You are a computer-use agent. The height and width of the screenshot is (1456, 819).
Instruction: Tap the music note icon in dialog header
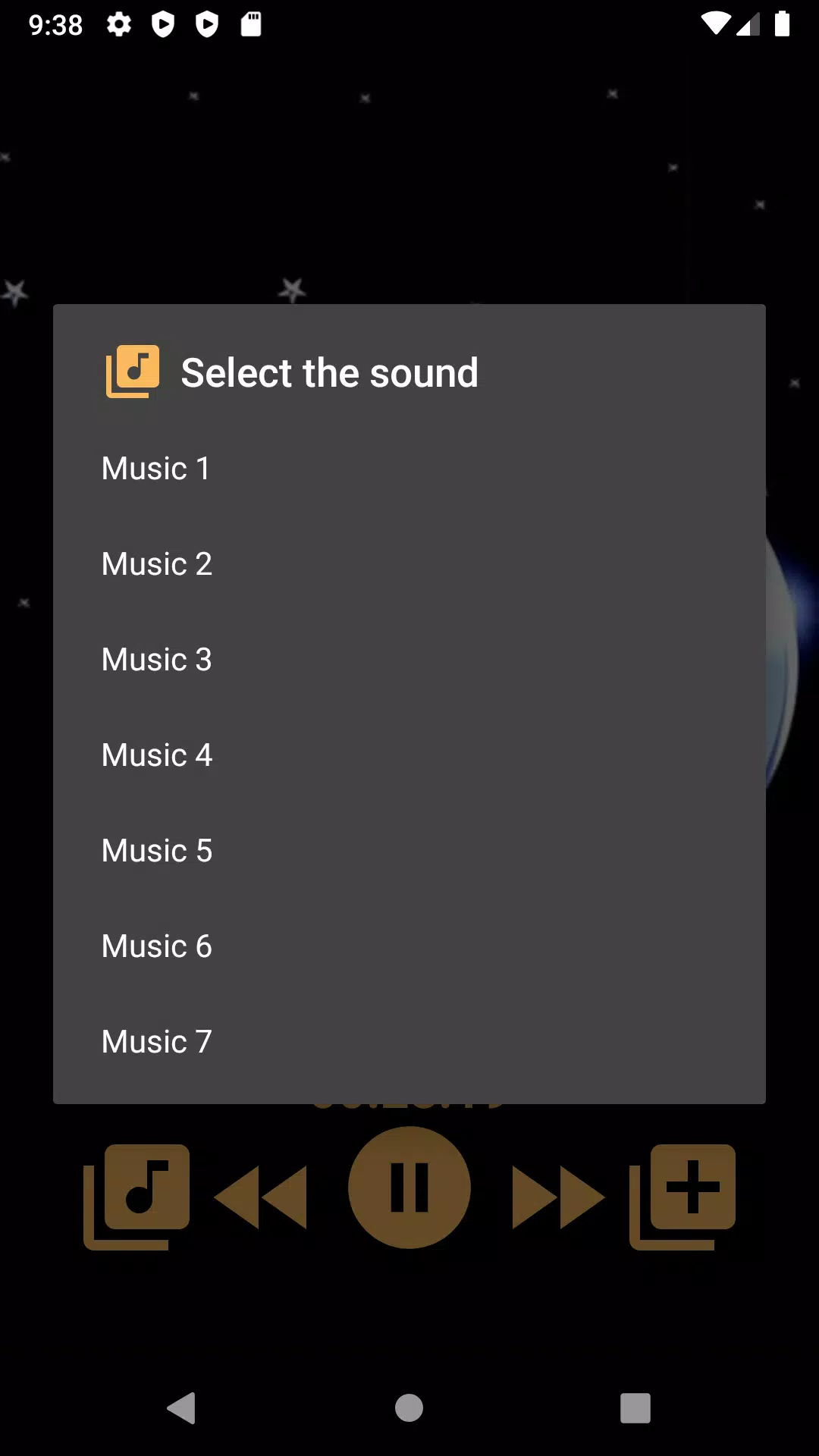[x=133, y=371]
